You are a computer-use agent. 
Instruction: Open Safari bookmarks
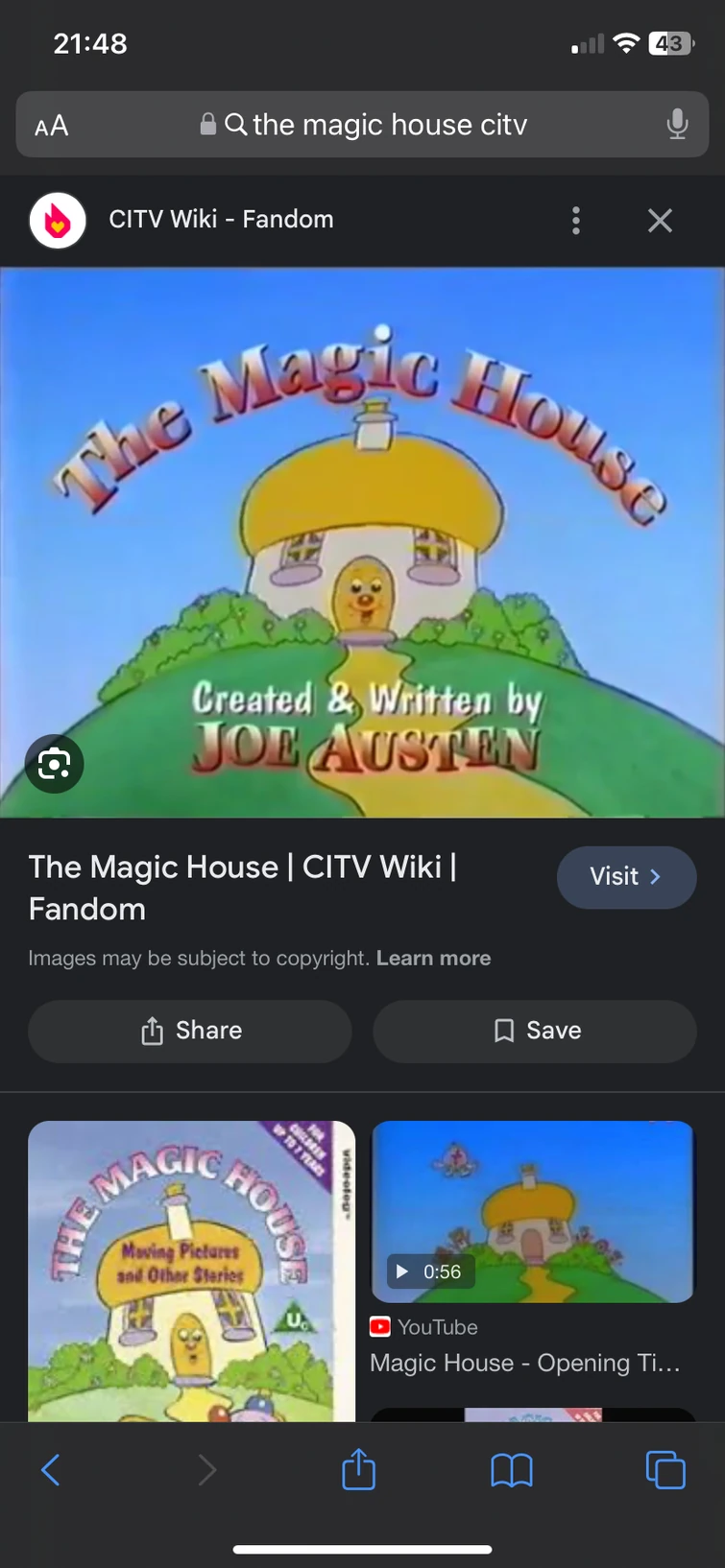coord(511,1469)
